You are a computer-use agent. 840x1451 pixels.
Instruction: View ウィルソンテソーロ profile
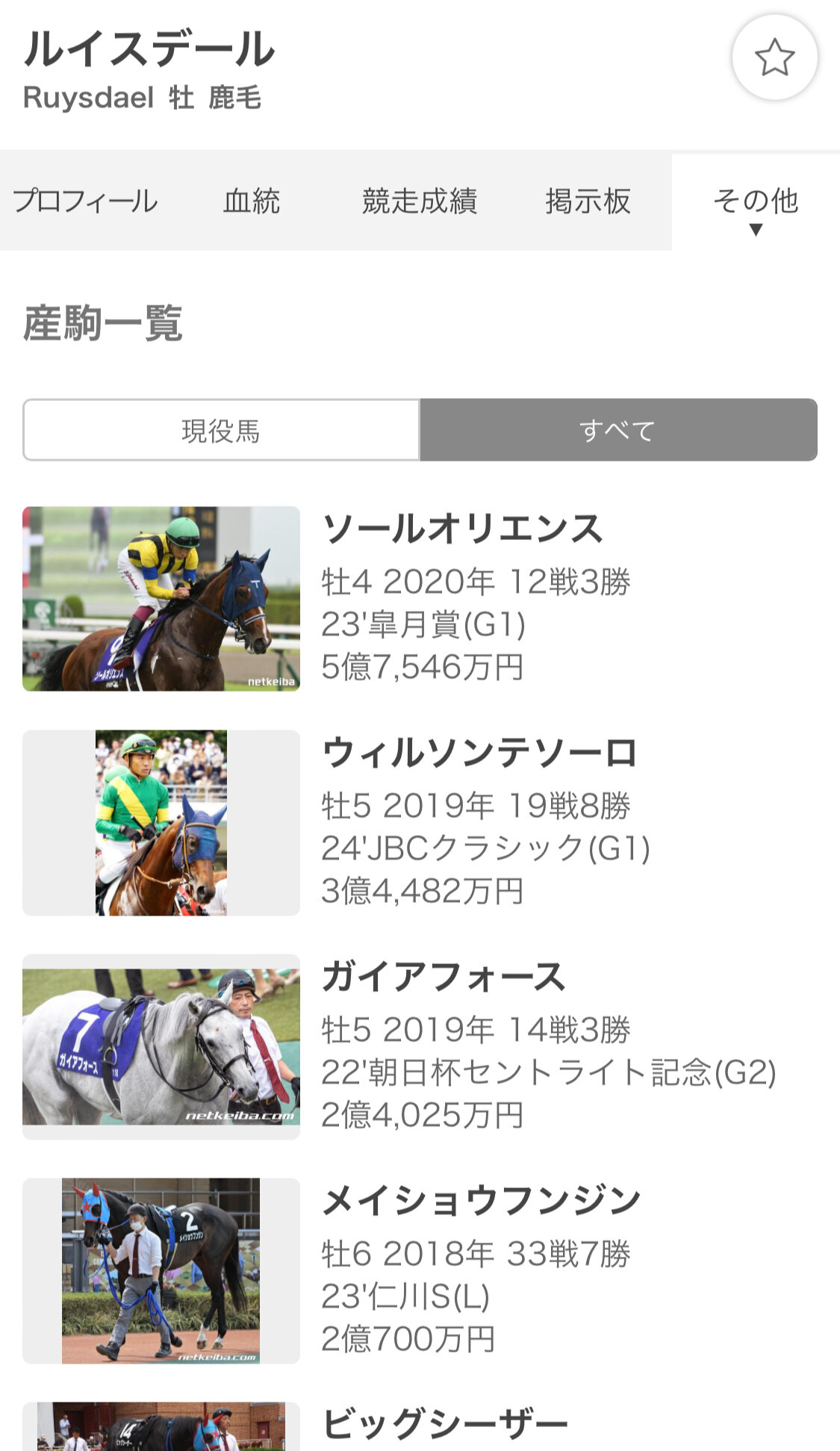[420, 823]
